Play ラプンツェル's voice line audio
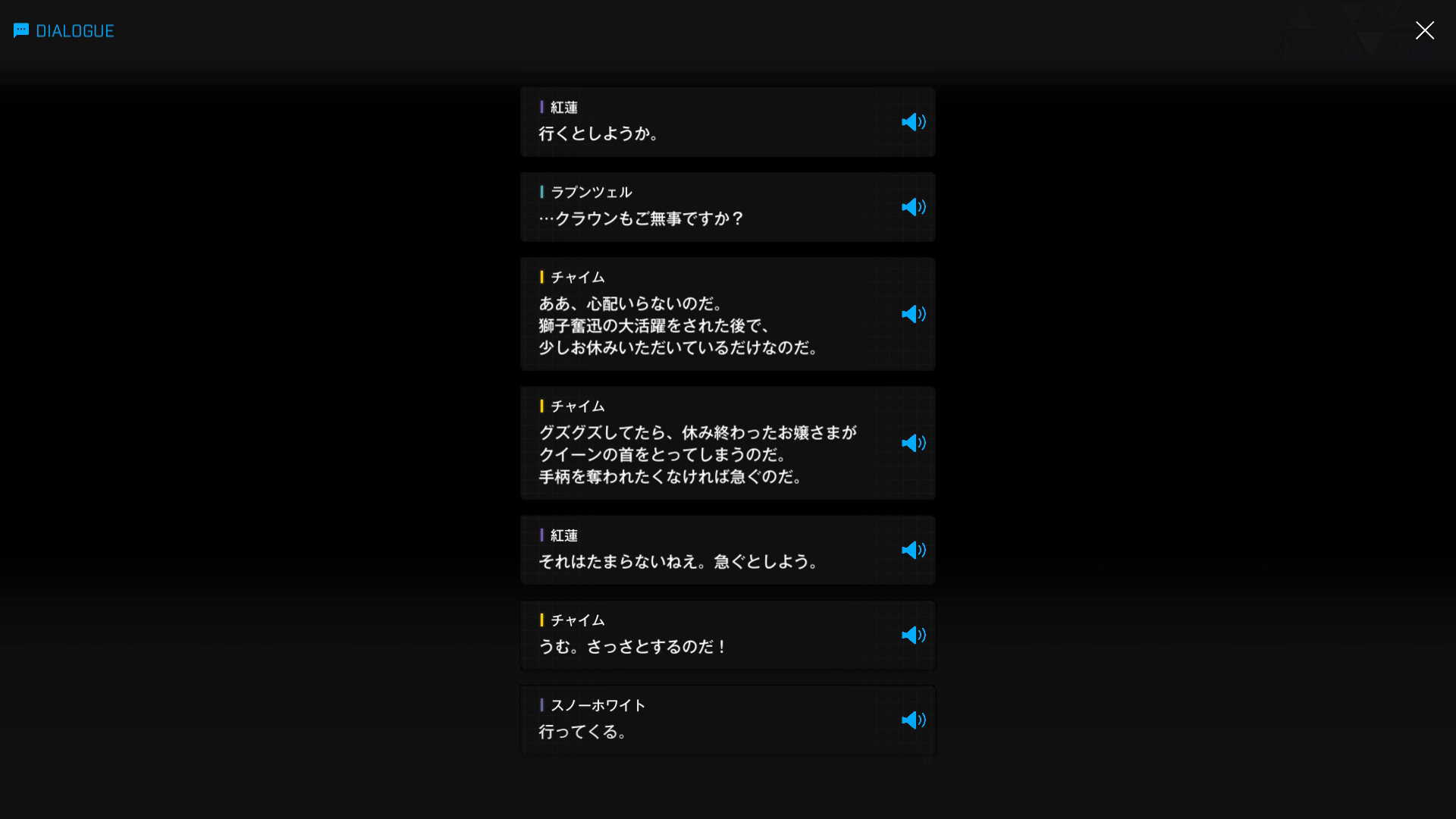 click(913, 207)
